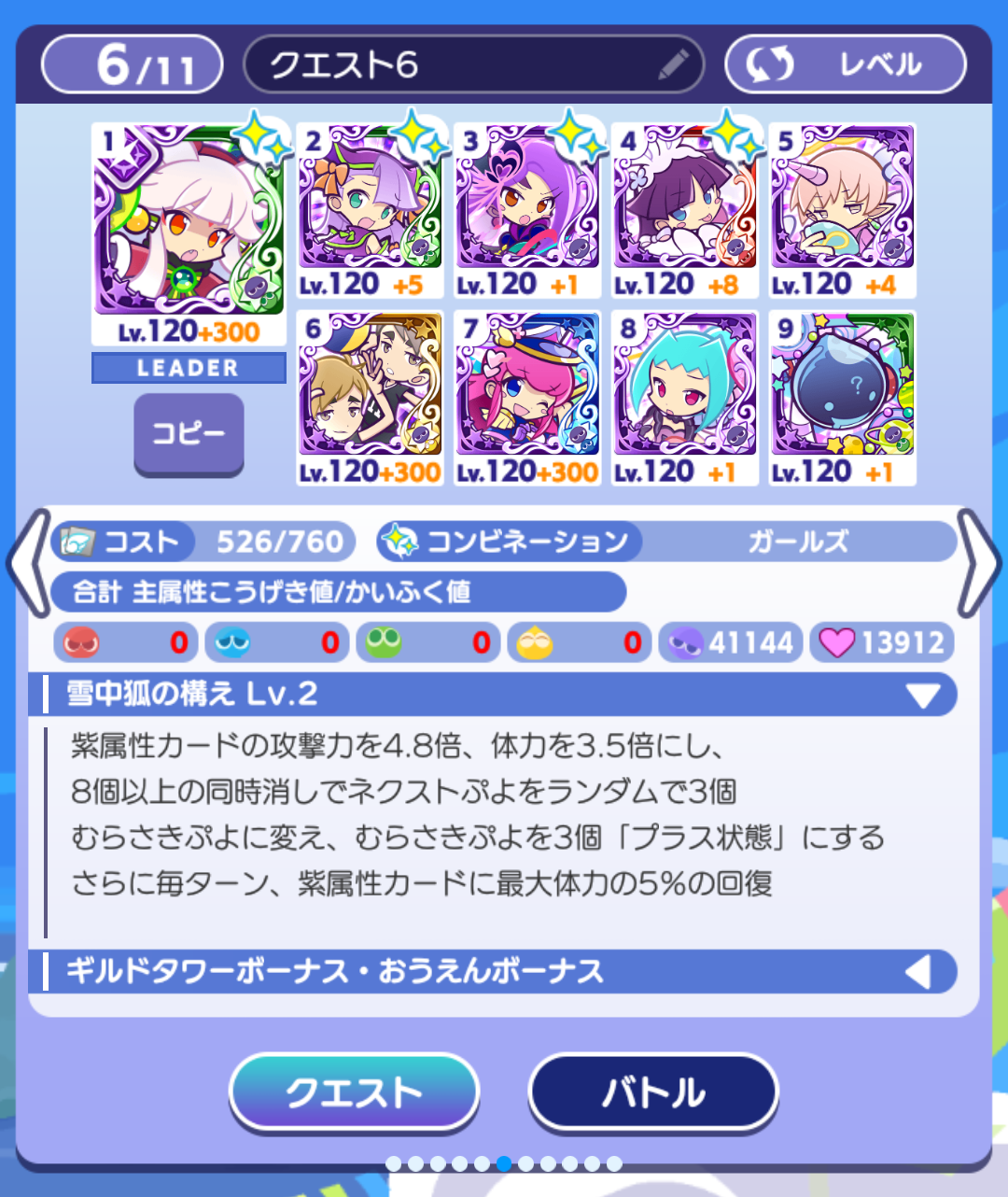This screenshot has height=1197, width=1008.
Task: Jump to the first page indicator dot
Action: click(x=394, y=1163)
